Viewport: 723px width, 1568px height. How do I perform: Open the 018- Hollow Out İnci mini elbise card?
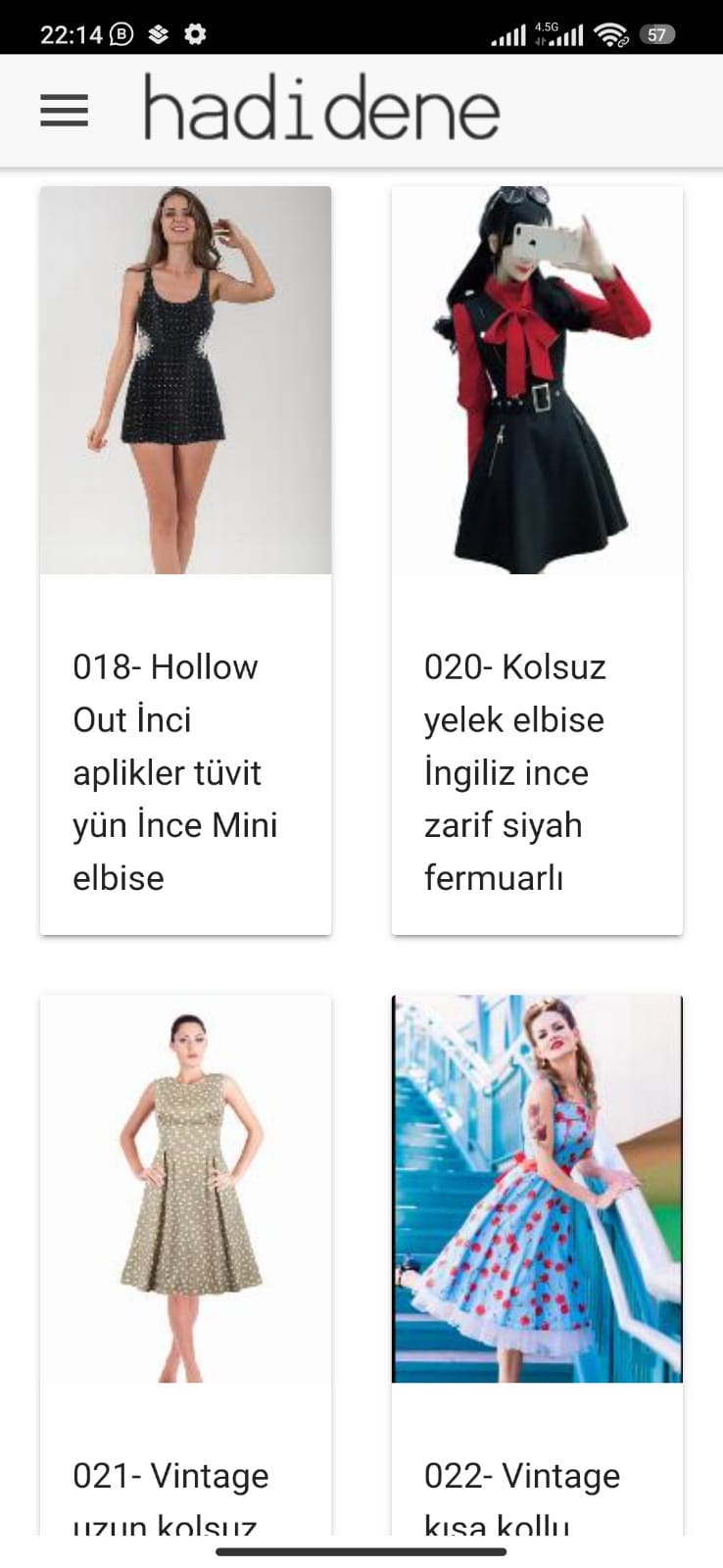click(x=185, y=559)
